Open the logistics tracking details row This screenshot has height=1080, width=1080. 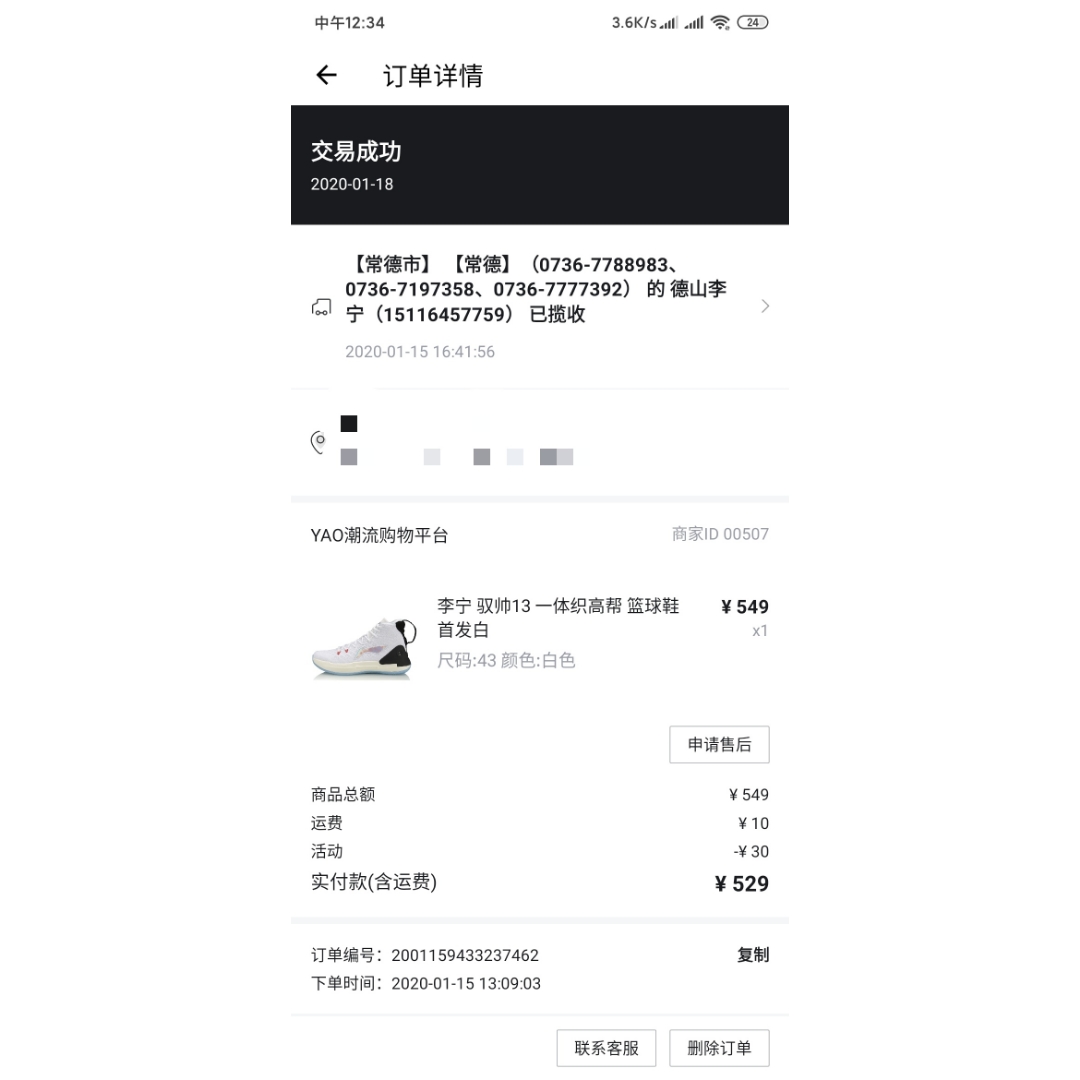[x=540, y=306]
